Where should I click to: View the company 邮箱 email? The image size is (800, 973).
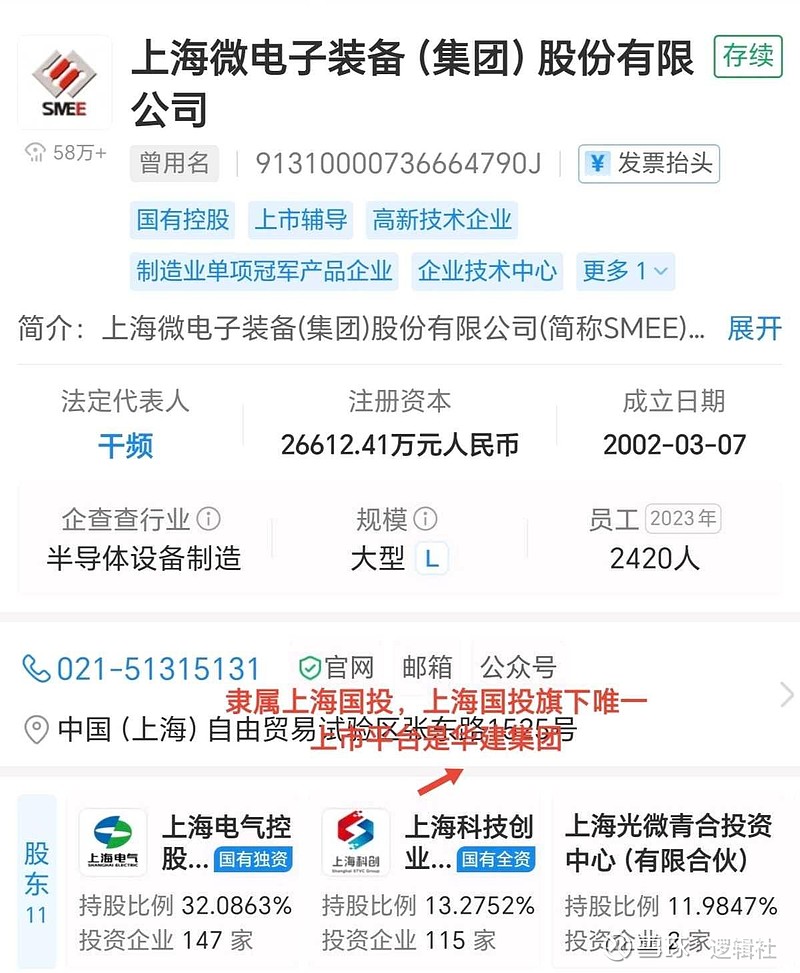tap(427, 668)
